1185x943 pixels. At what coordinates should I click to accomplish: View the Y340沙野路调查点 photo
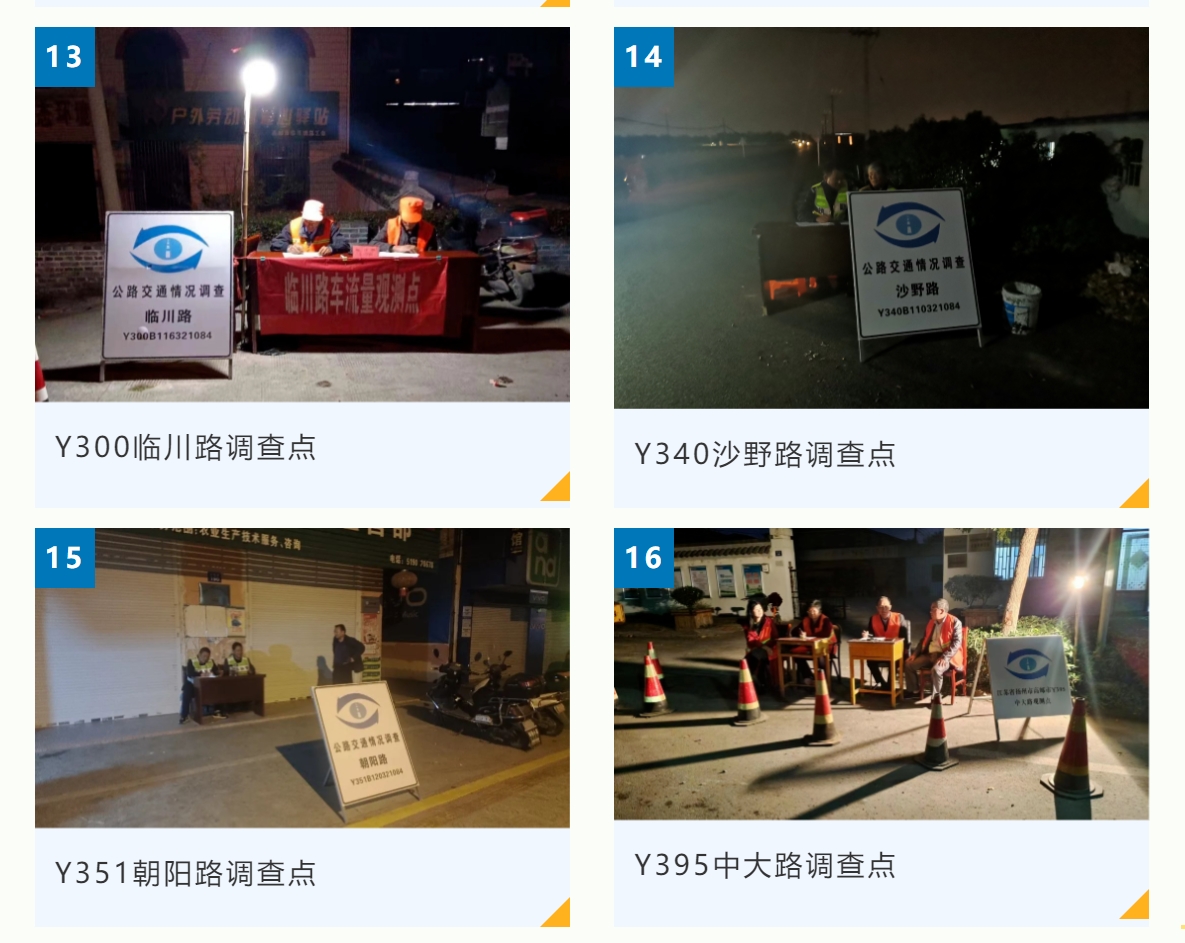pos(881,218)
